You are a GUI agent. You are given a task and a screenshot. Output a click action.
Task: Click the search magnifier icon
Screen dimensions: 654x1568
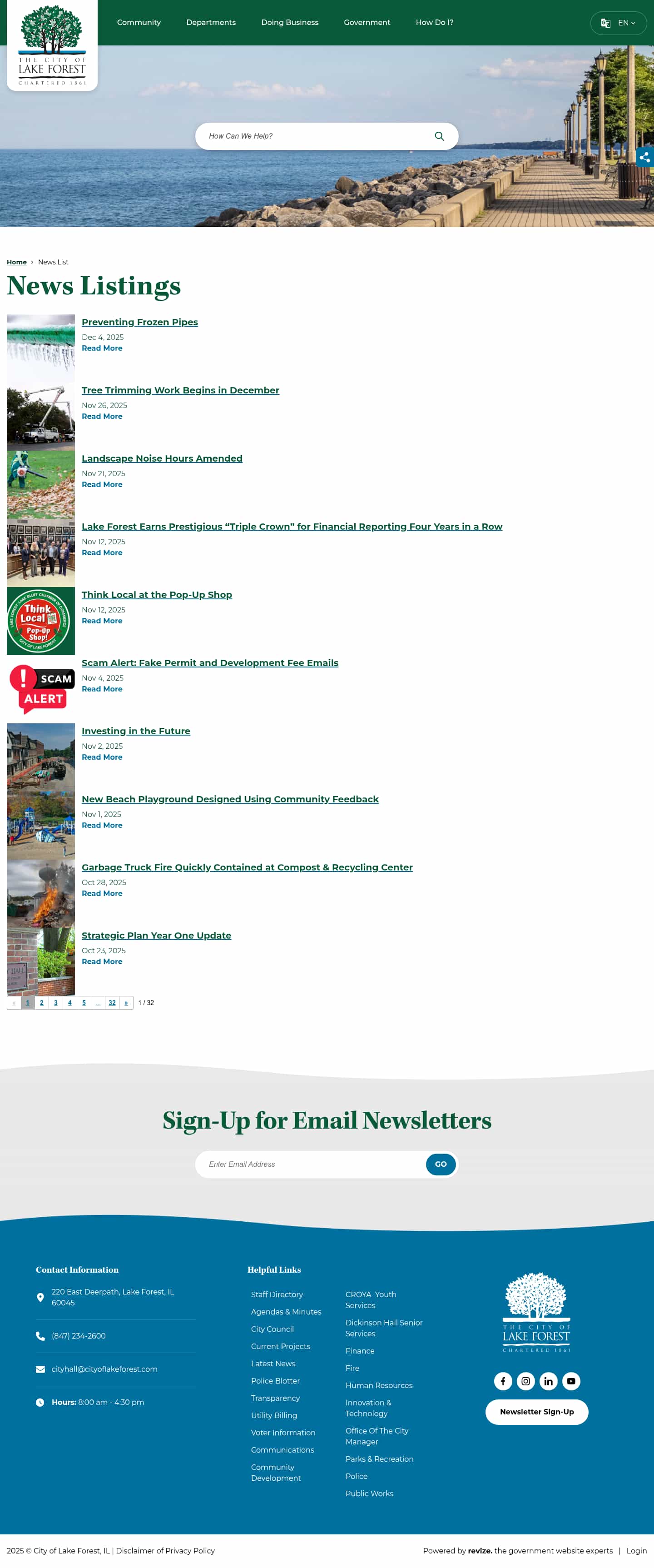pos(439,136)
